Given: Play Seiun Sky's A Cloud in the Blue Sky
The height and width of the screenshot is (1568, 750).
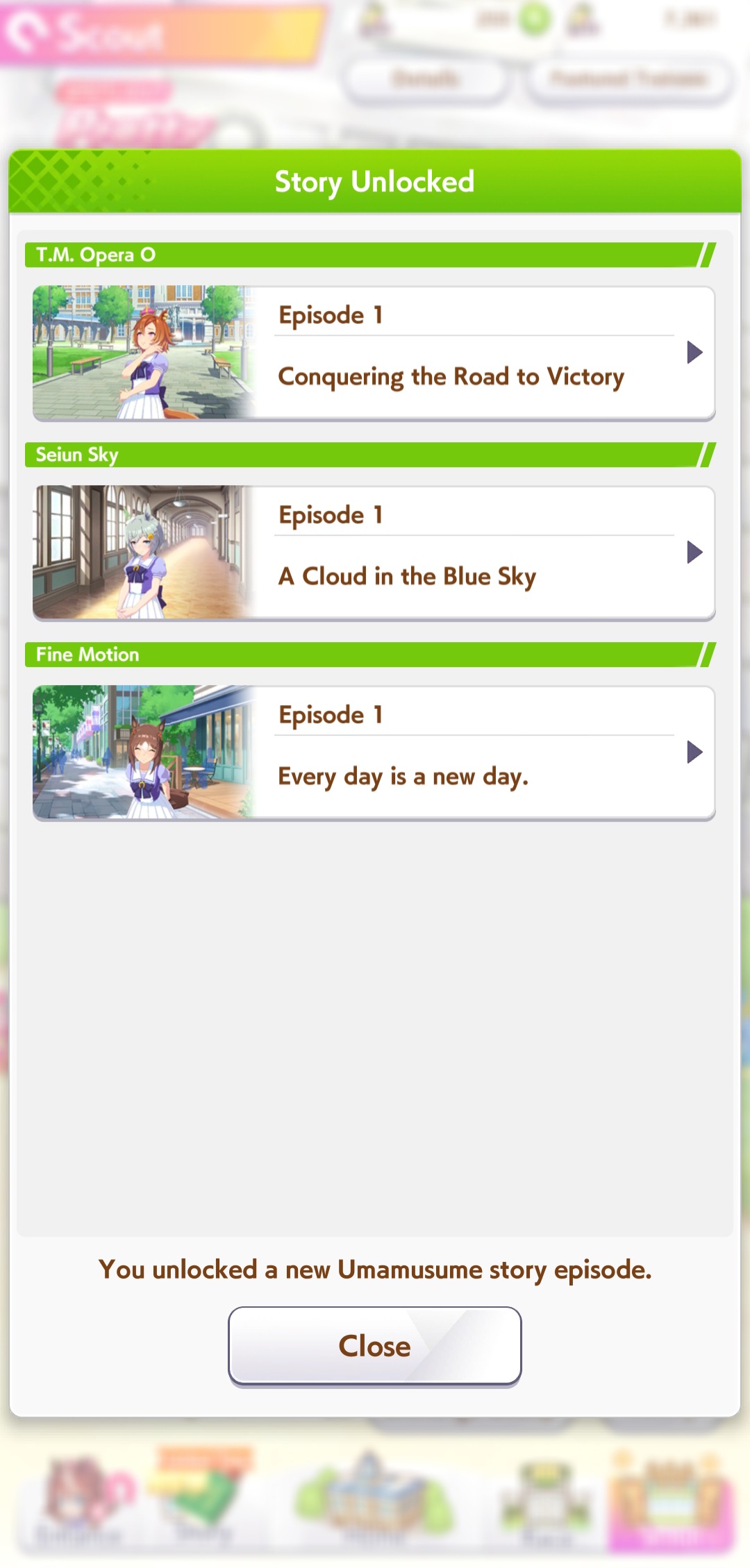Looking at the screenshot, I should [x=374, y=553].
